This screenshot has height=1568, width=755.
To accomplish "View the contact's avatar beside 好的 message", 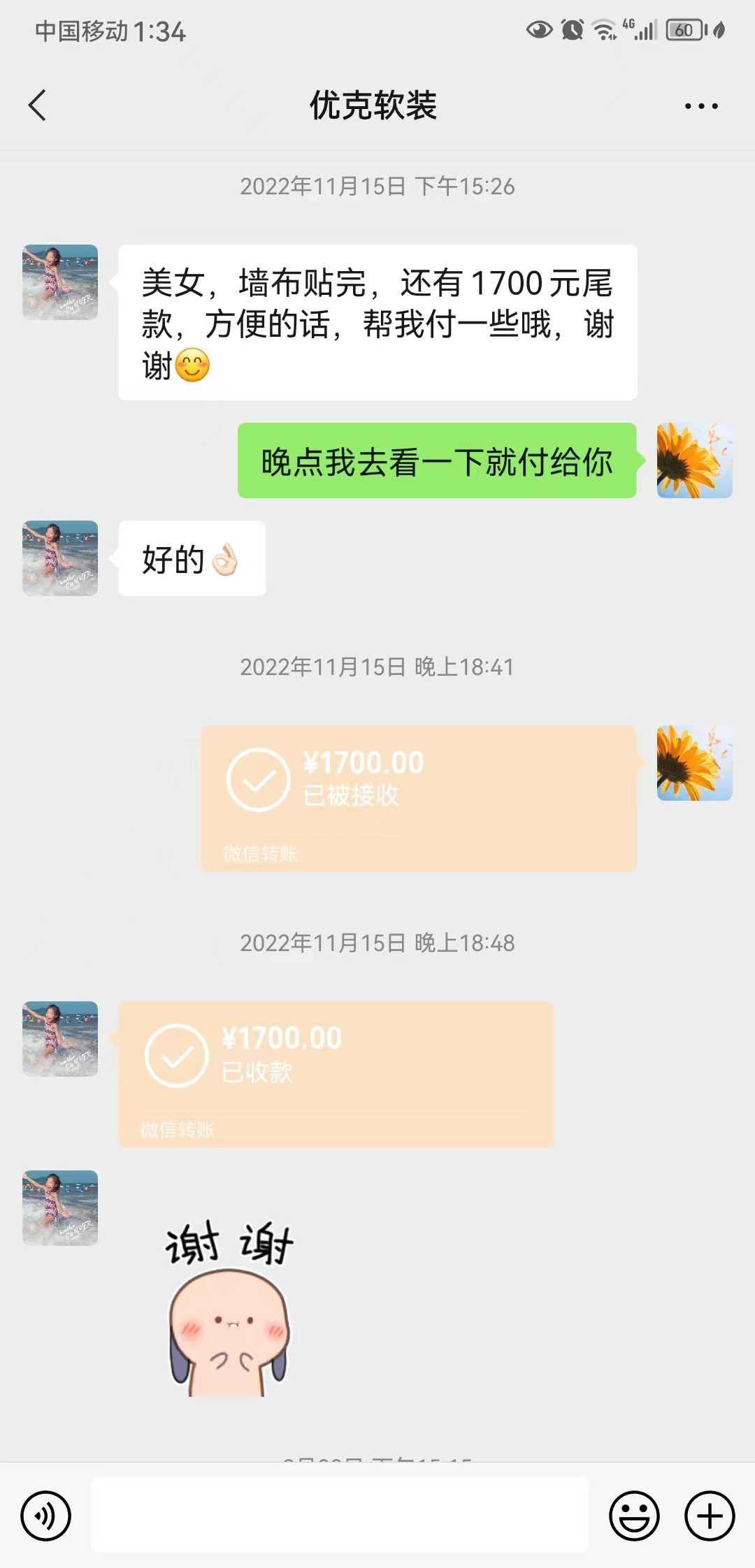I will 60,558.
